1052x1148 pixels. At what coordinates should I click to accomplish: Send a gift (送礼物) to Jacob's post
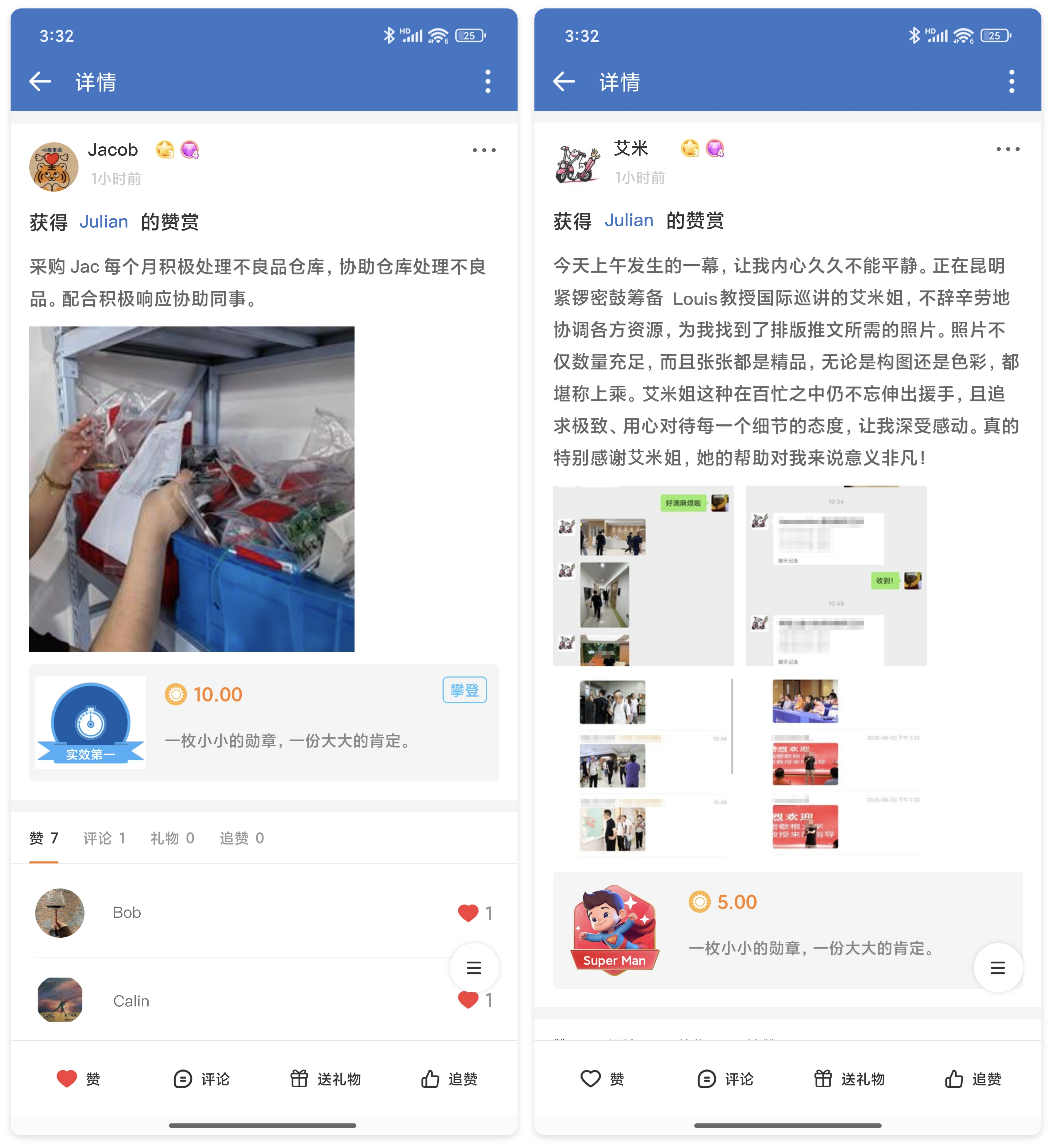coord(326,1079)
